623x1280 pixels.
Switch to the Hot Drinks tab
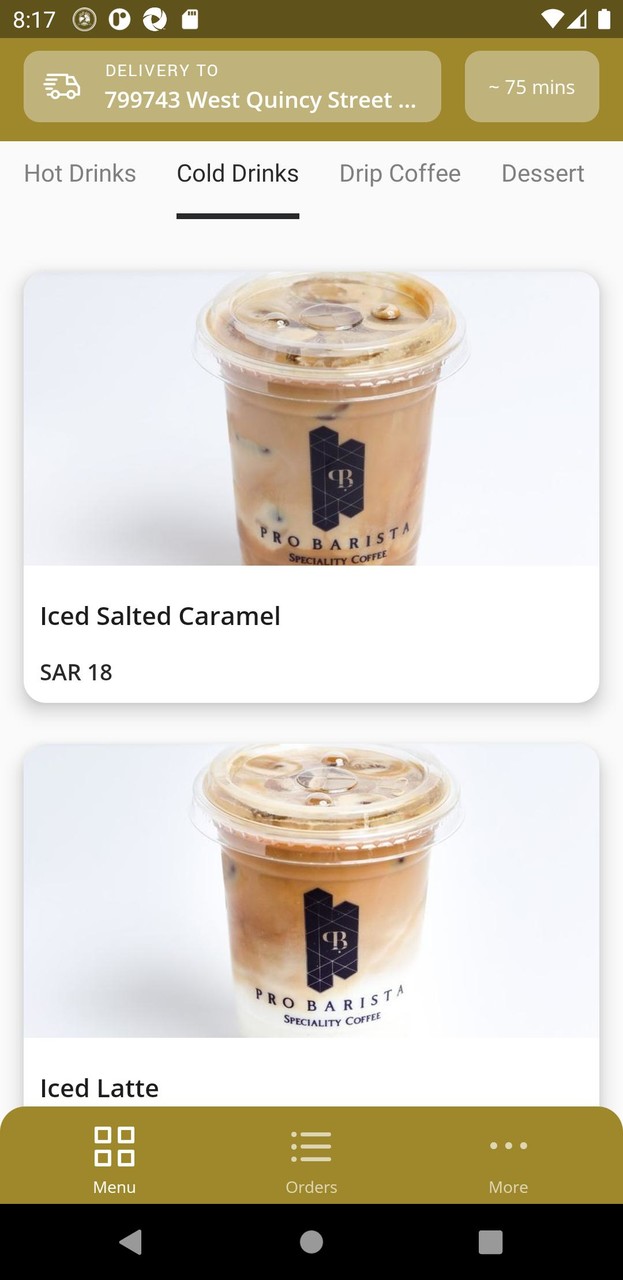tap(80, 173)
